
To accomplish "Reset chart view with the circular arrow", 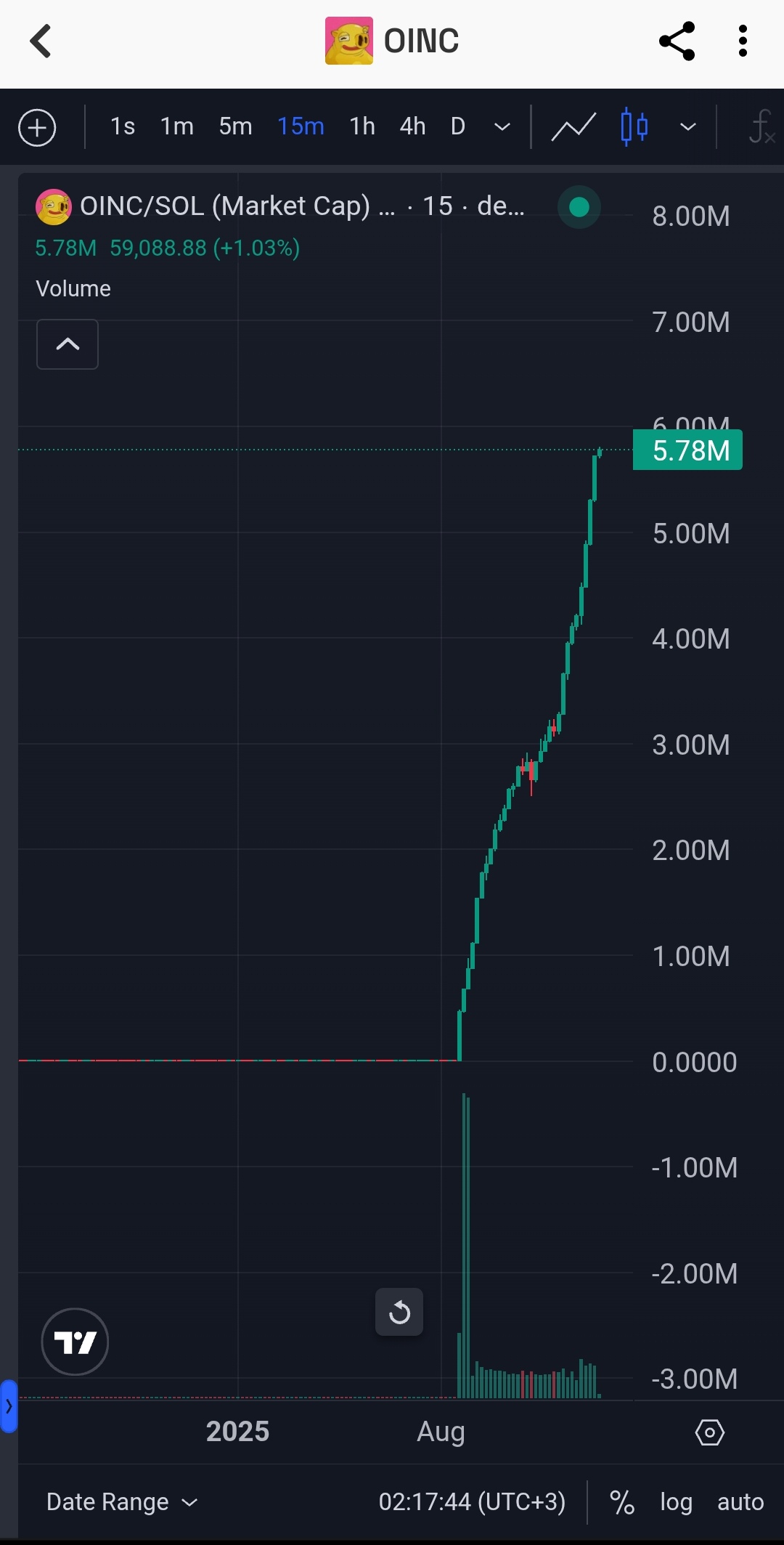I will pyautogui.click(x=399, y=1312).
